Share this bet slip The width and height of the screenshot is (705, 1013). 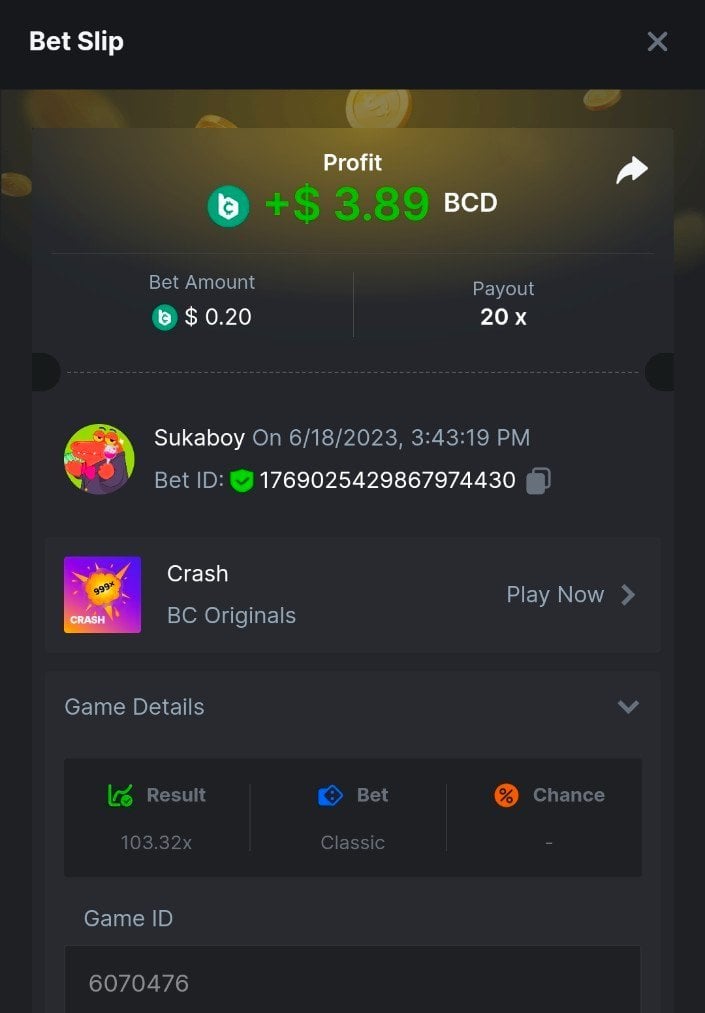[x=631, y=171]
